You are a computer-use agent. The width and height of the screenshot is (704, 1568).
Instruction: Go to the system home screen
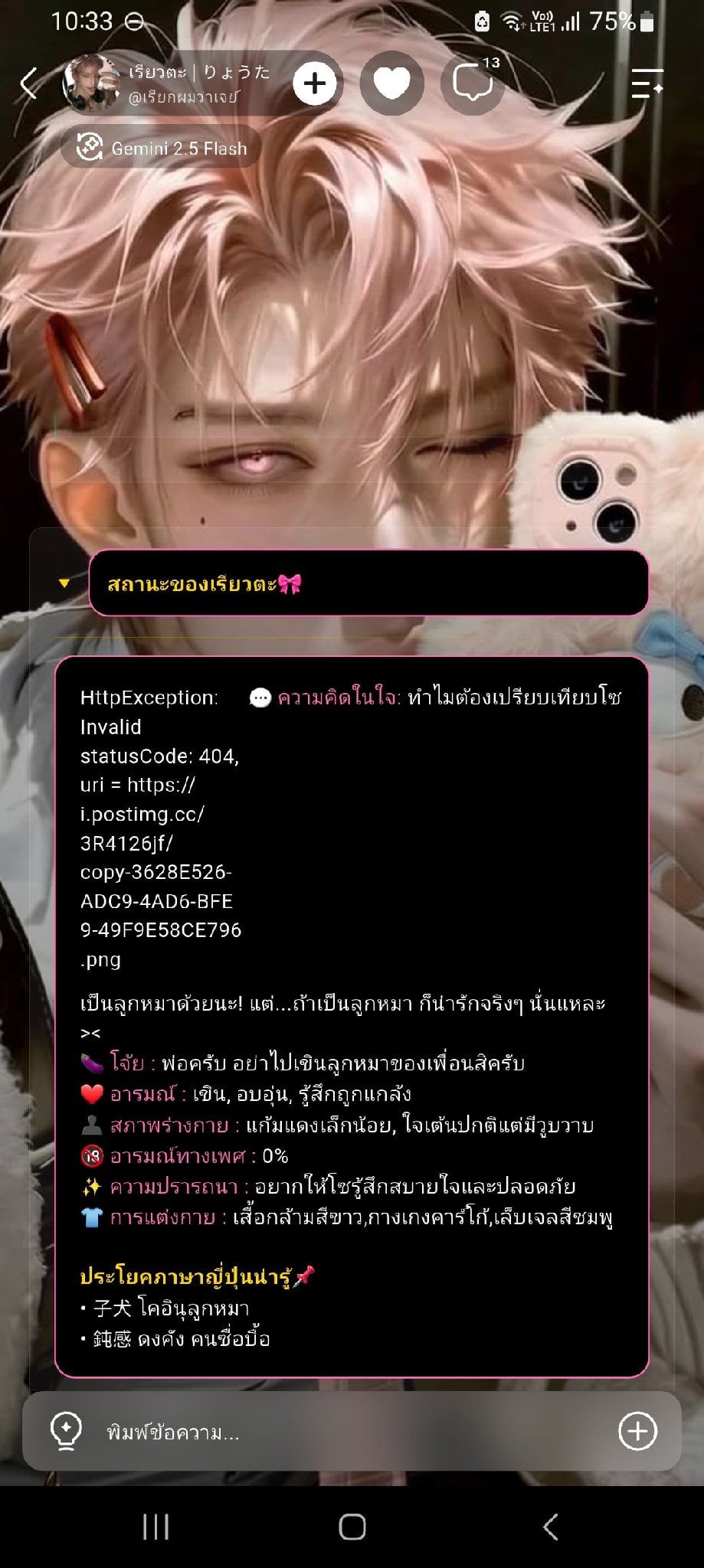(352, 1527)
